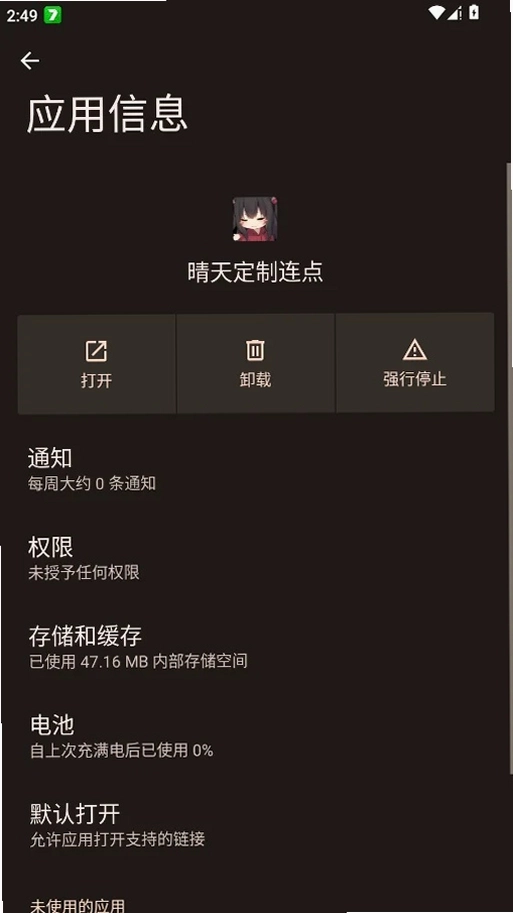View the 权限 permissions row
The image size is (513, 913).
click(x=254, y=559)
